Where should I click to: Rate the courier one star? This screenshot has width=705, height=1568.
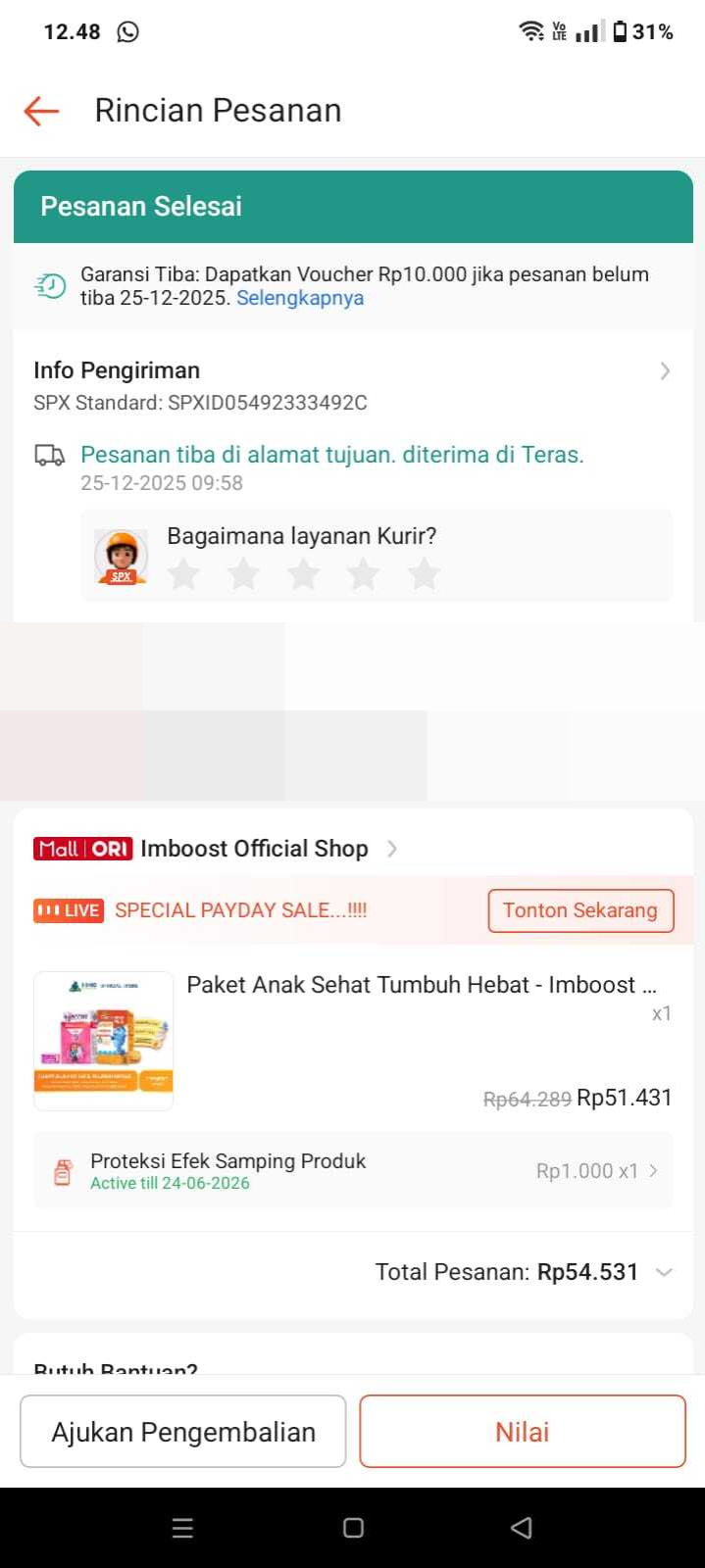(x=183, y=574)
